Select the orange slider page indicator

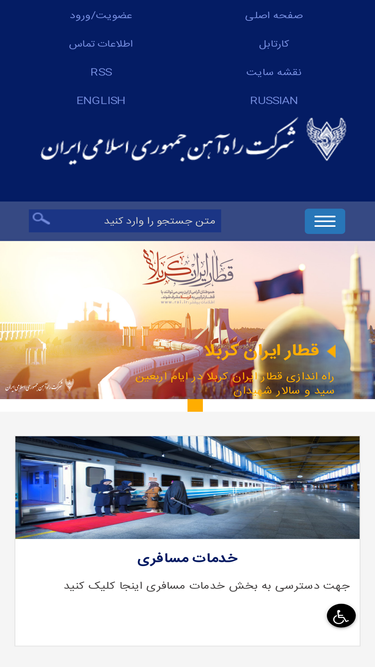point(195,405)
